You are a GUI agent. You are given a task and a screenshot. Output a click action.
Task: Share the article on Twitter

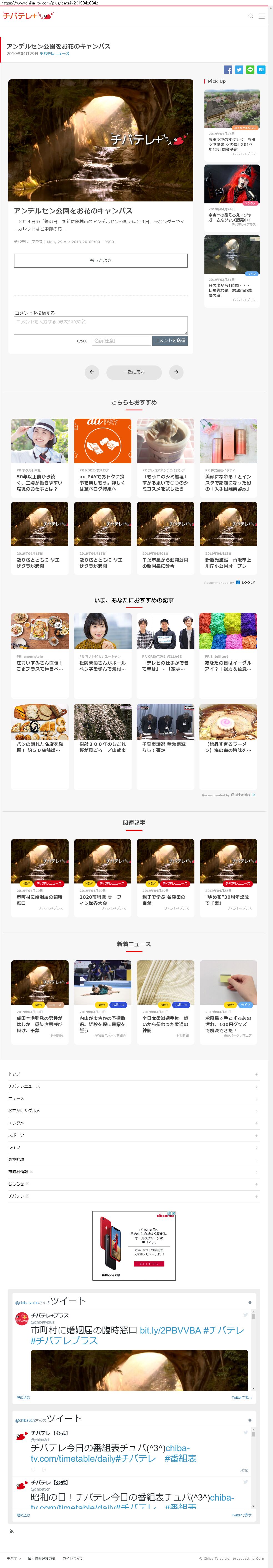pos(239,70)
